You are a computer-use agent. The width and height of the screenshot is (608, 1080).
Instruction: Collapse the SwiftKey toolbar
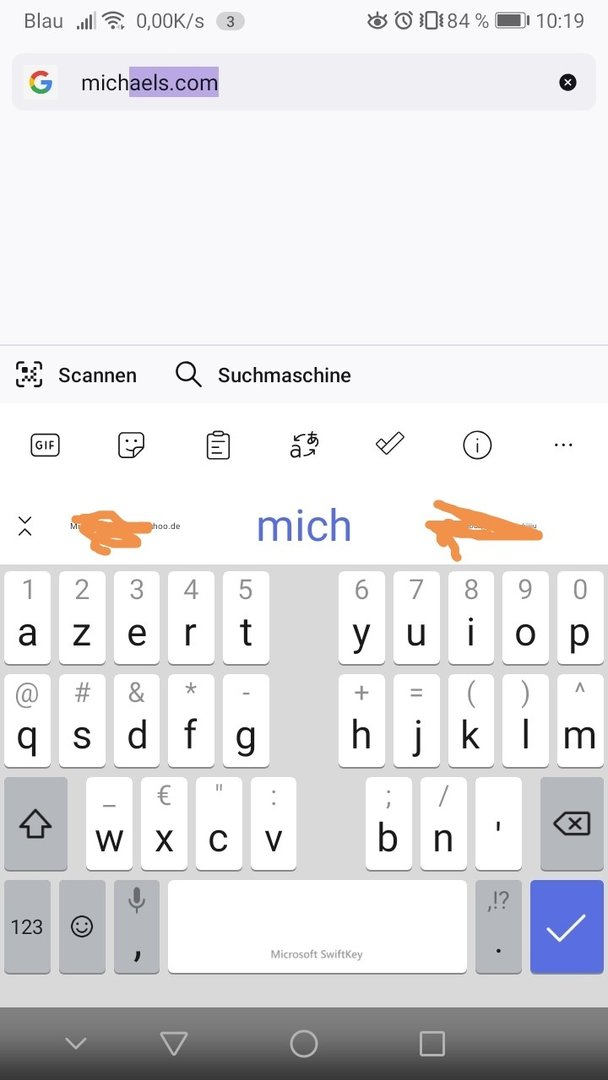click(x=25, y=526)
